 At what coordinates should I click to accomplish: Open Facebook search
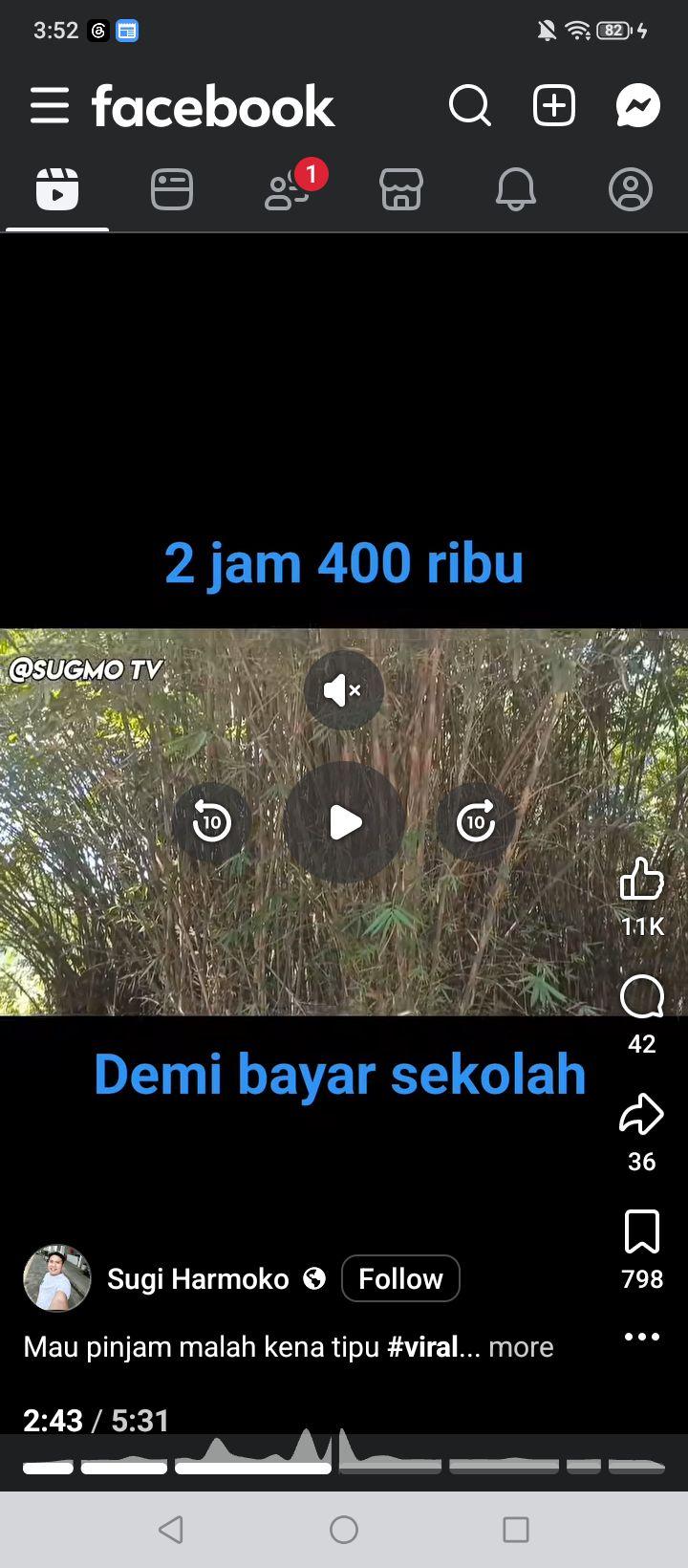tap(470, 105)
